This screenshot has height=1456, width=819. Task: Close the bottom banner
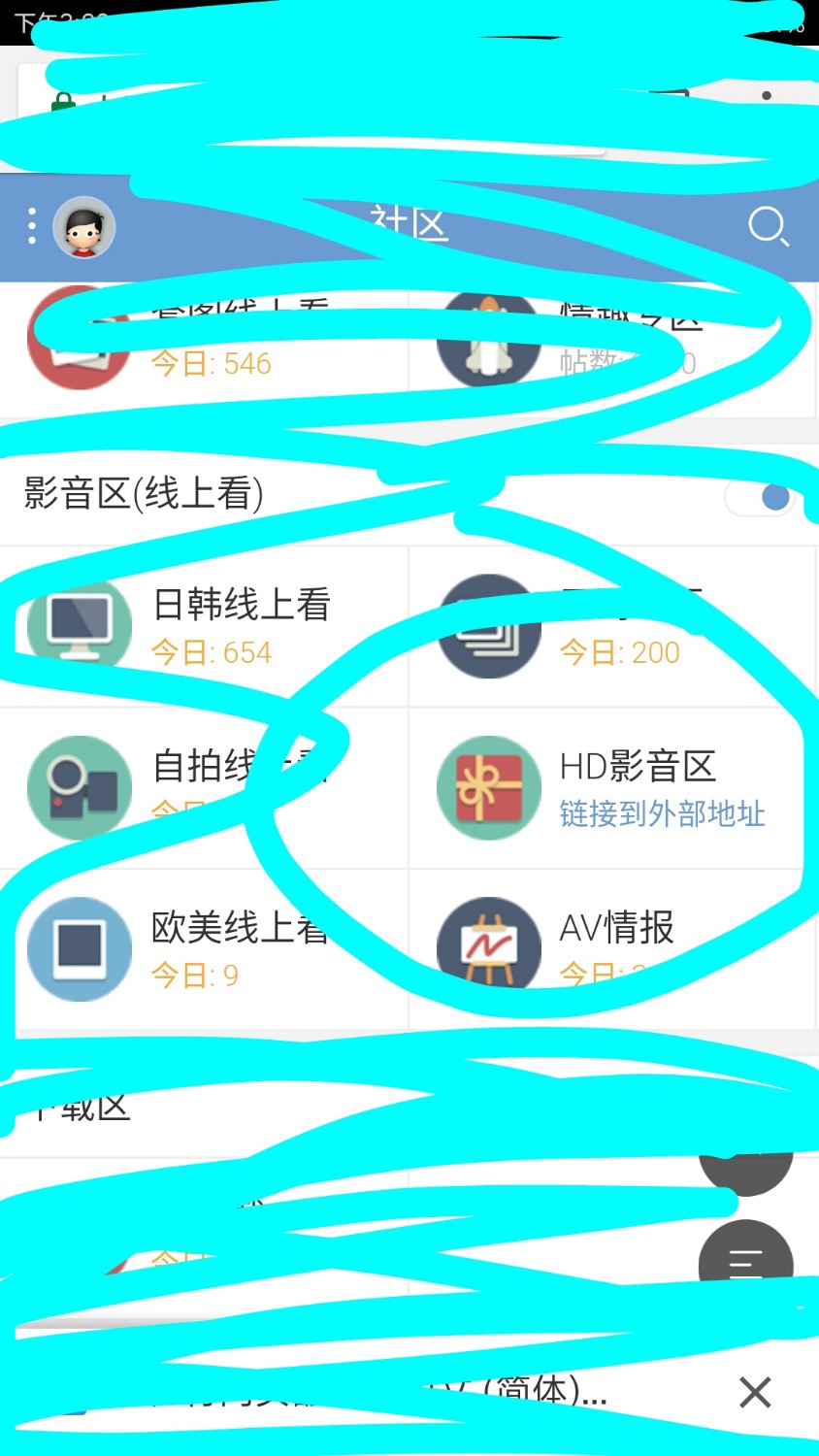coord(754,1392)
